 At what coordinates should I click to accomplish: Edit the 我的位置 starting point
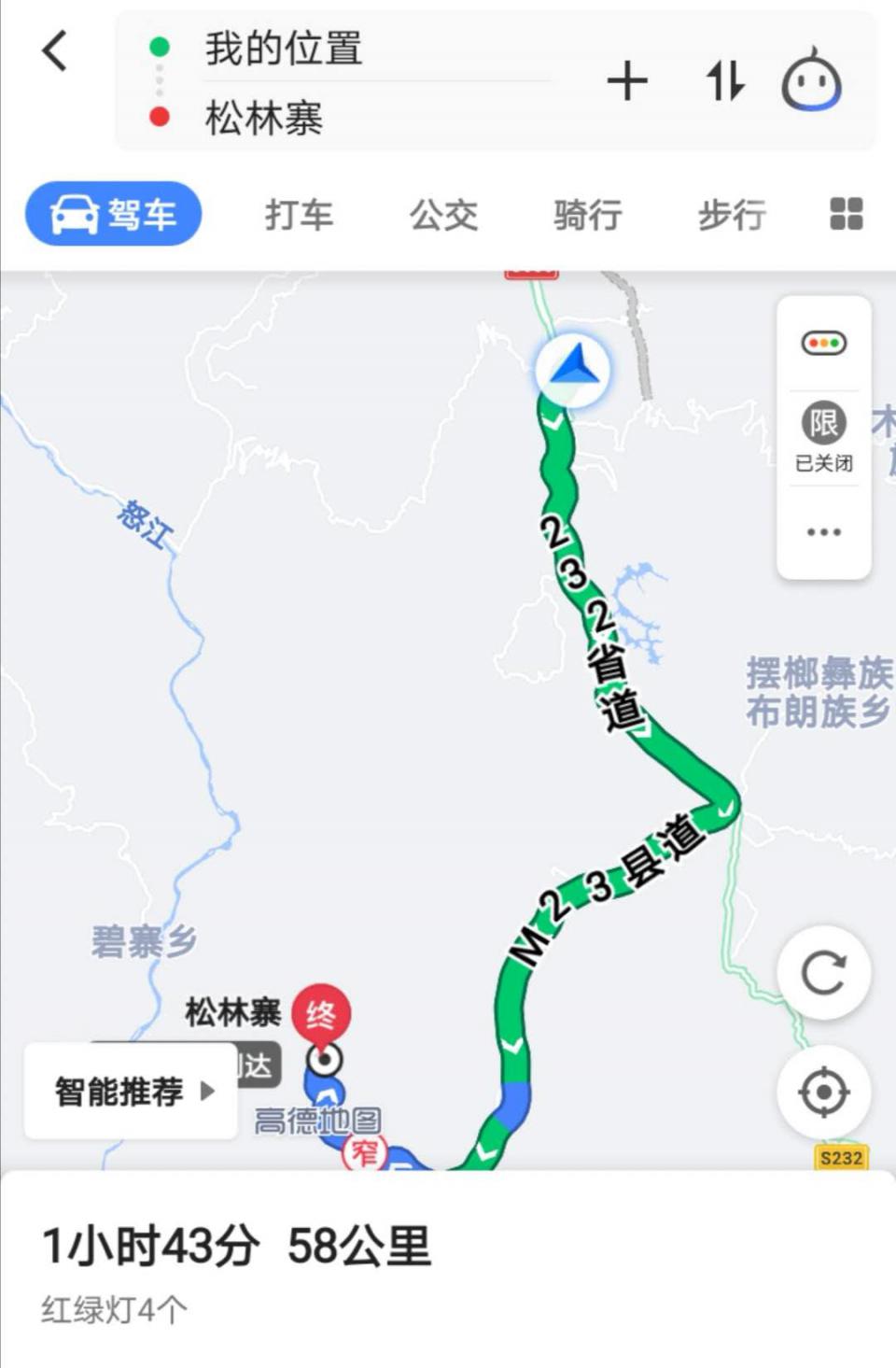click(x=284, y=49)
